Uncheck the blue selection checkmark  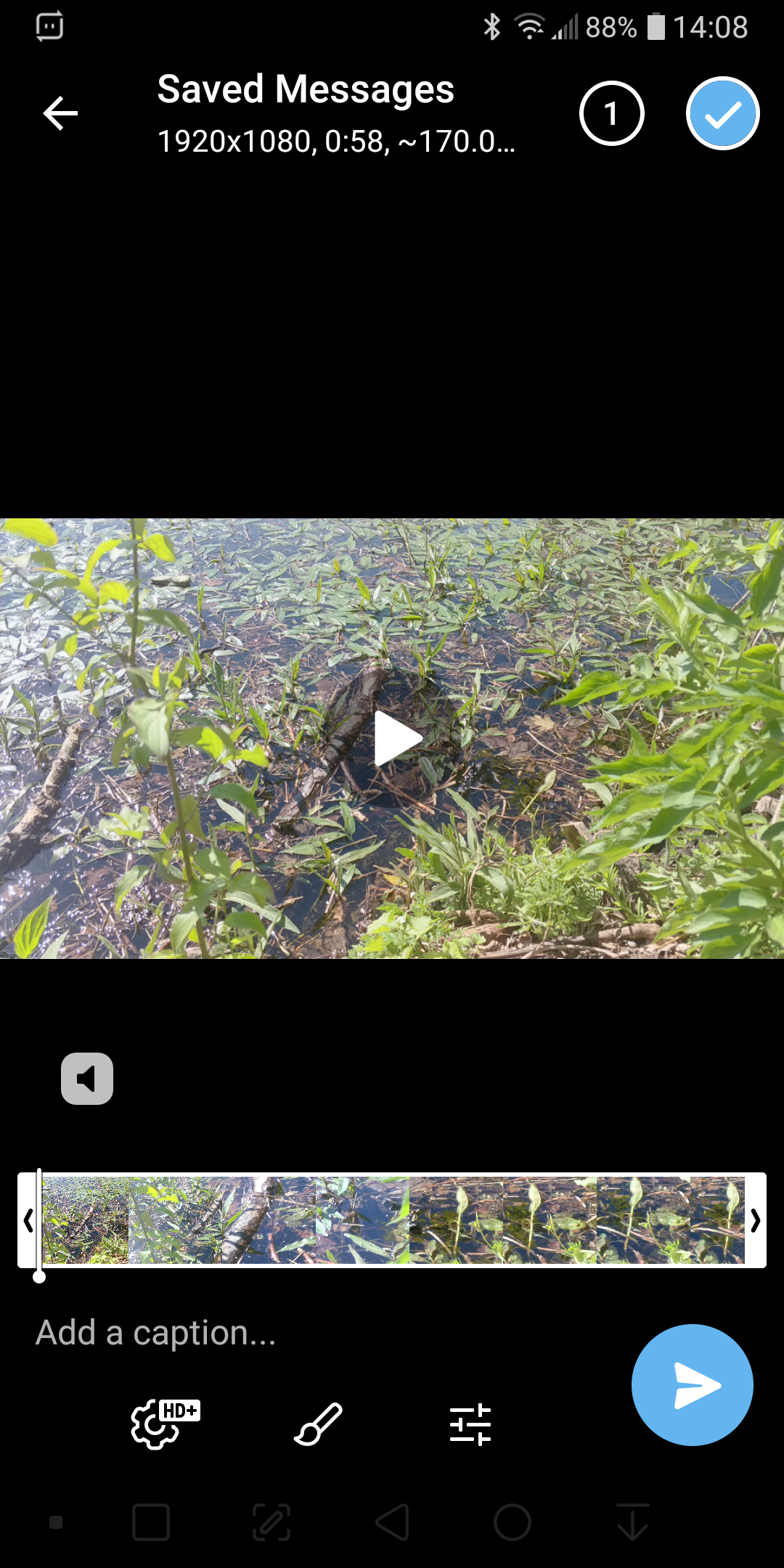[722, 113]
